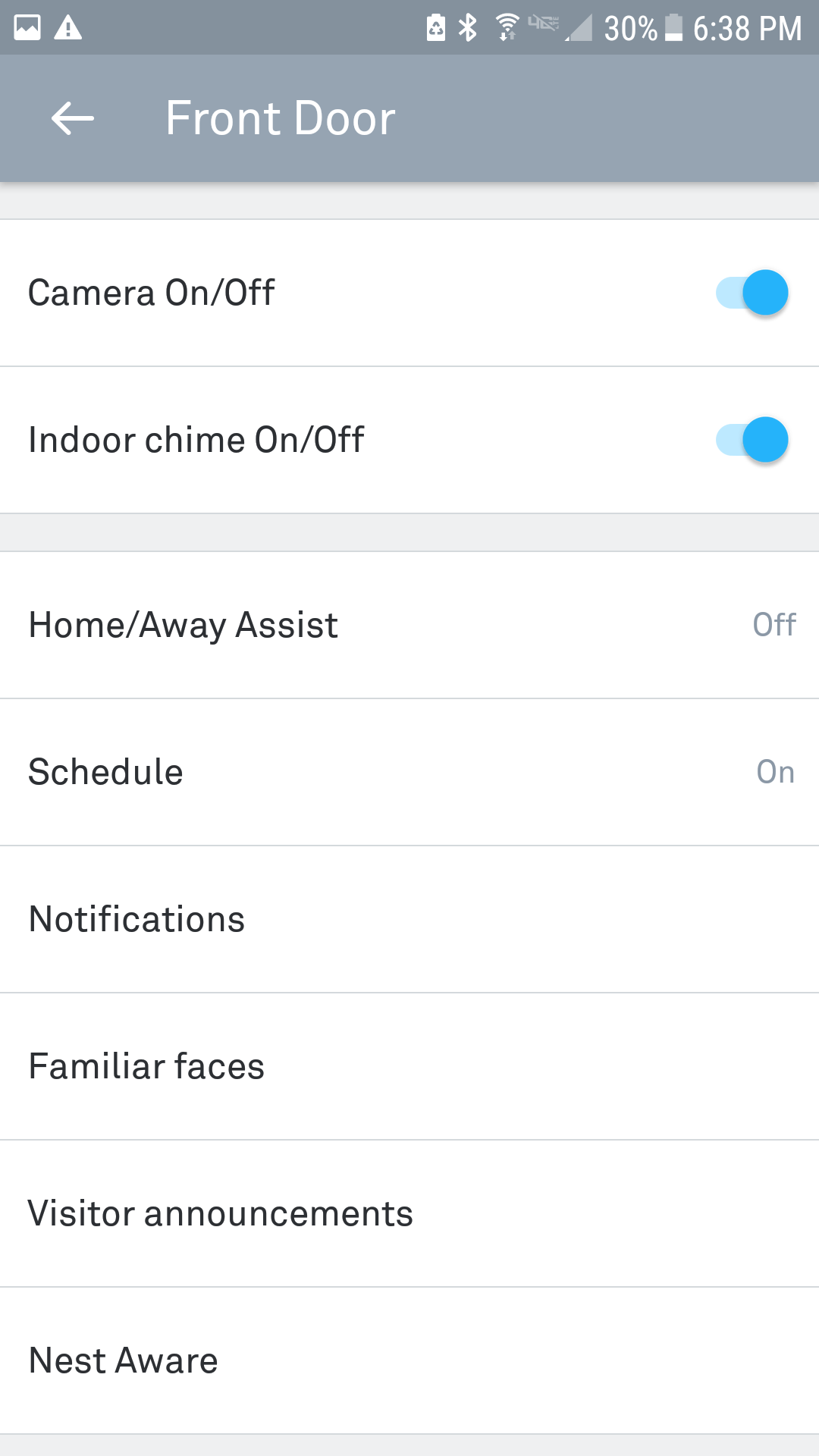Viewport: 819px width, 1456px height.
Task: Open Home/Away Assist settings
Action: [409, 625]
